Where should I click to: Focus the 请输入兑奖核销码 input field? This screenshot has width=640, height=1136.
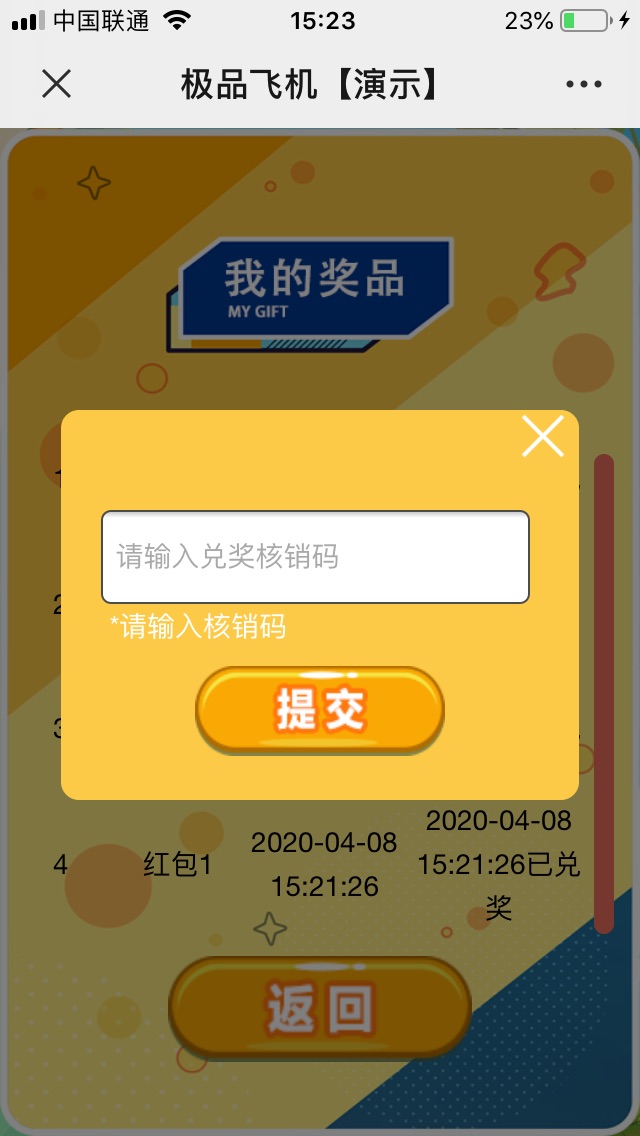point(315,557)
